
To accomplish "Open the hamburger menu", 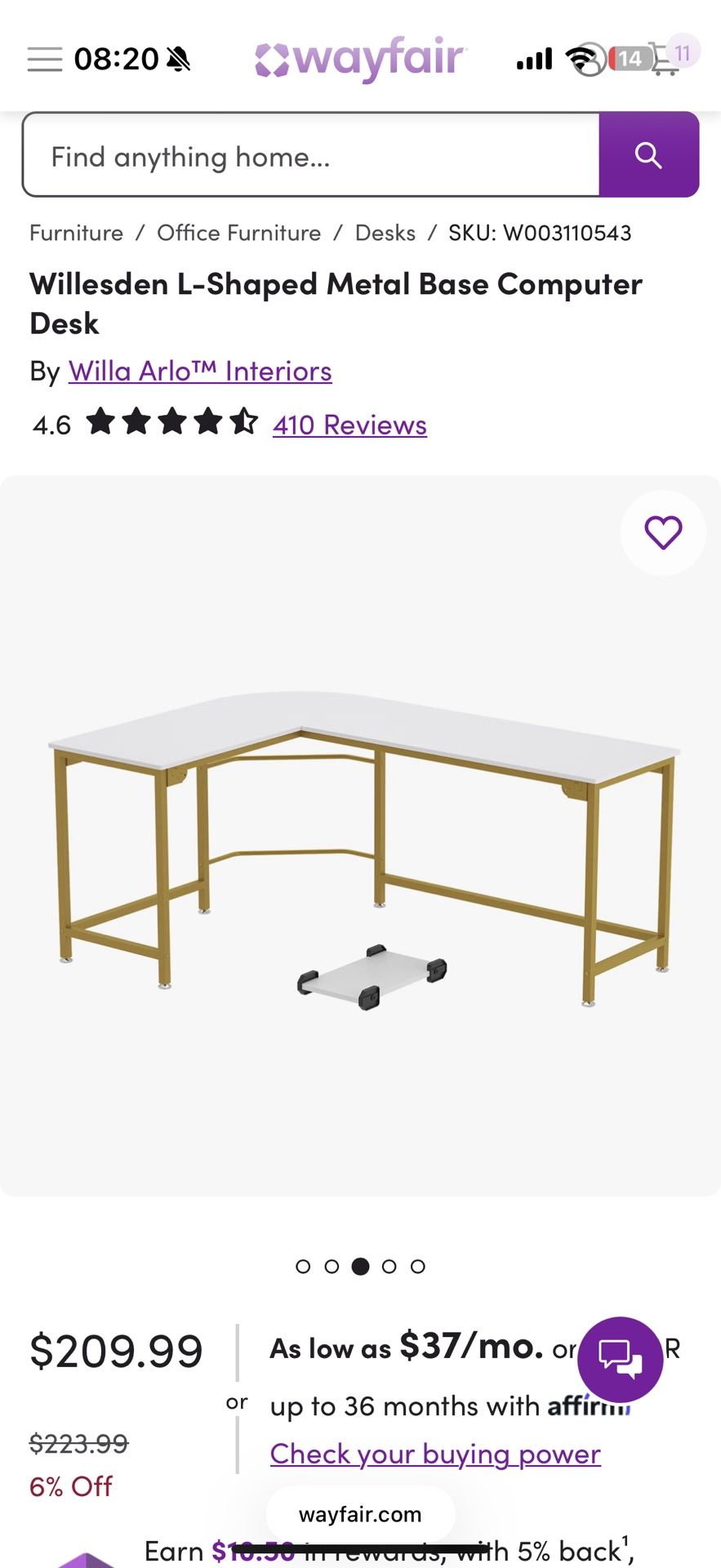I will [44, 59].
